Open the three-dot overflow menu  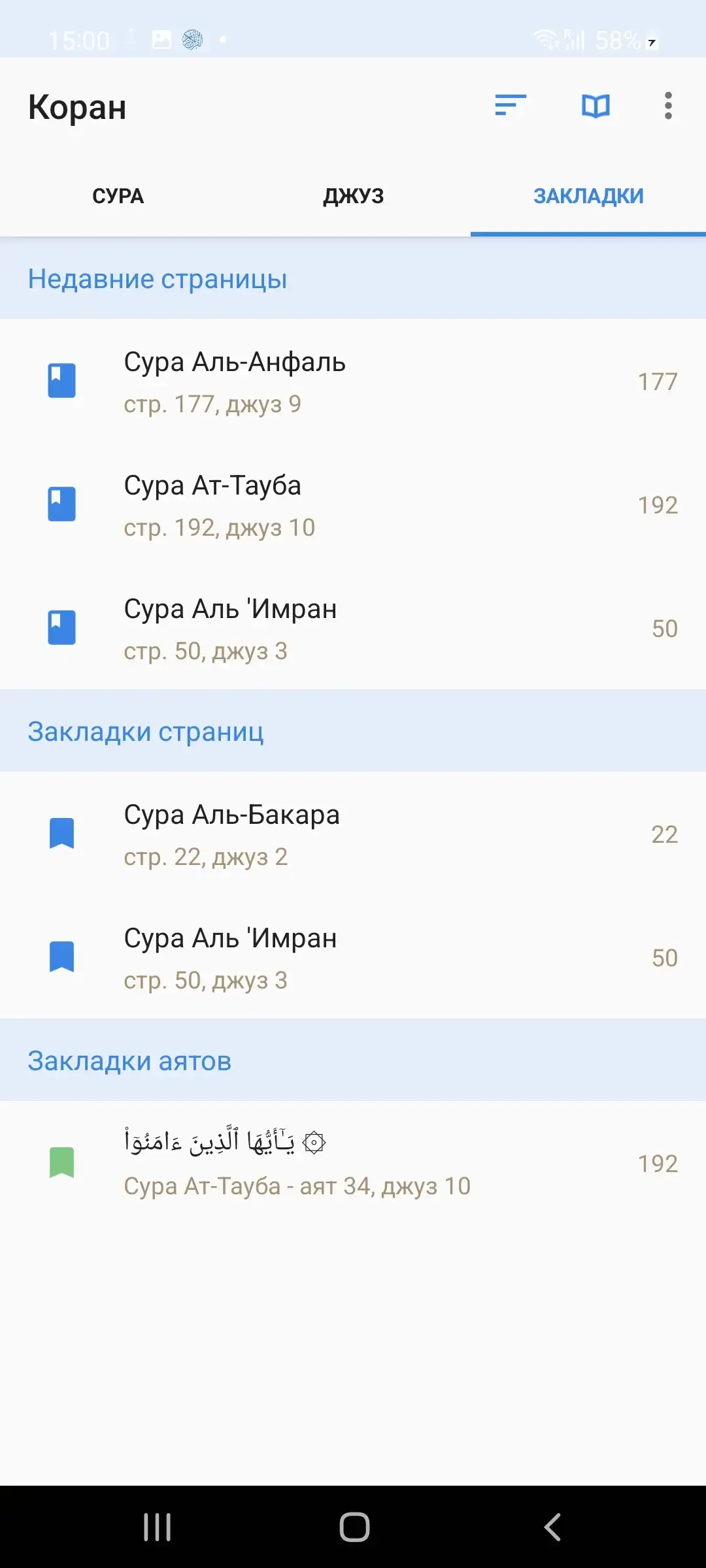(667, 106)
